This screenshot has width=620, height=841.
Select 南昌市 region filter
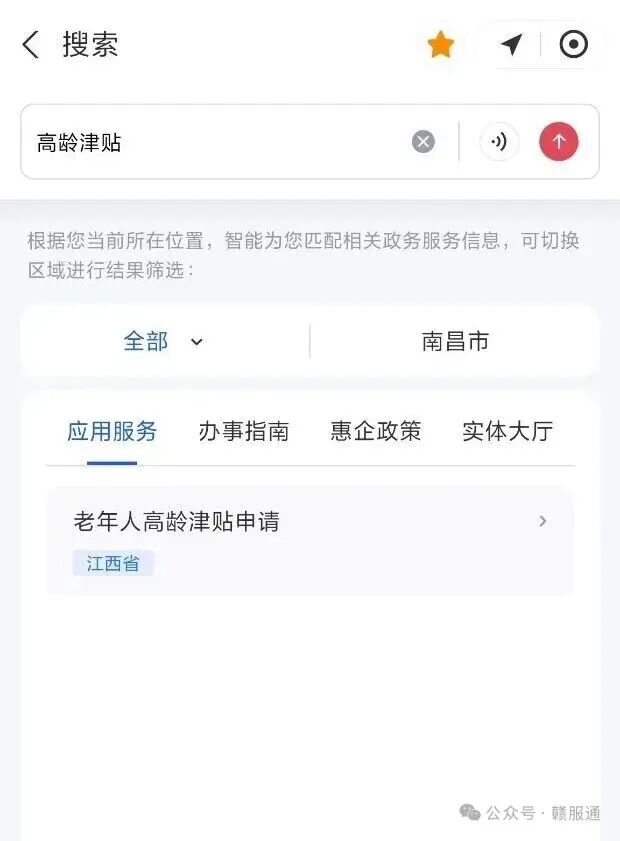pos(455,341)
